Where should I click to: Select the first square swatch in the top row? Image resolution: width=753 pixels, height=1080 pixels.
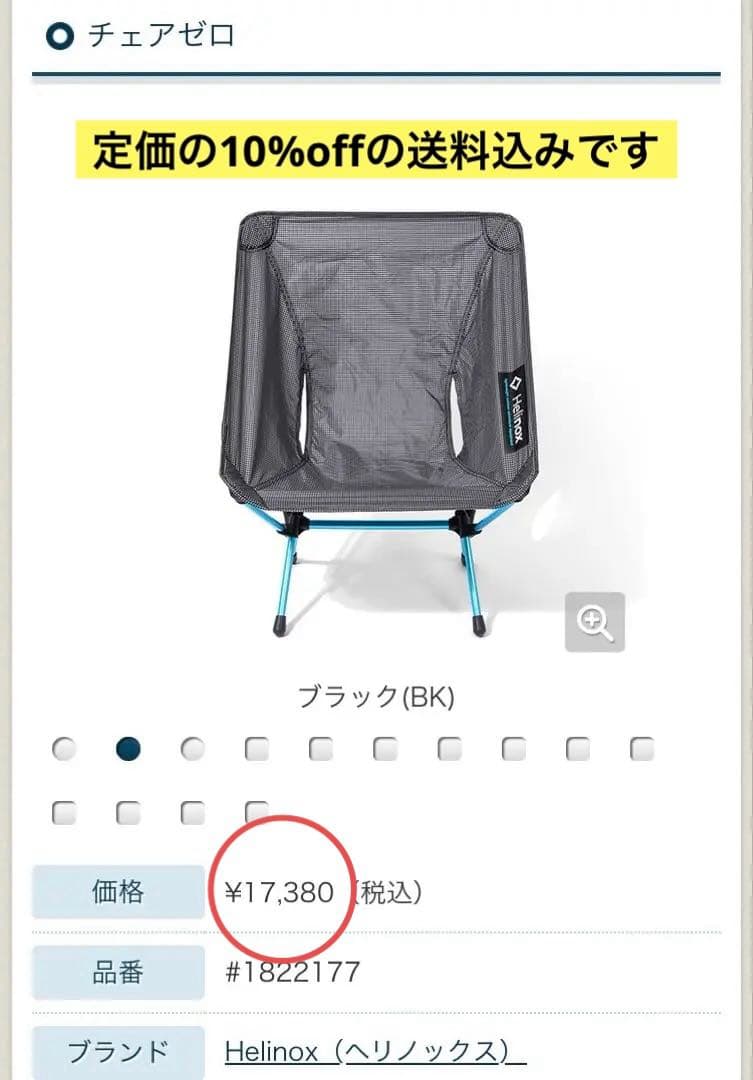255,747
